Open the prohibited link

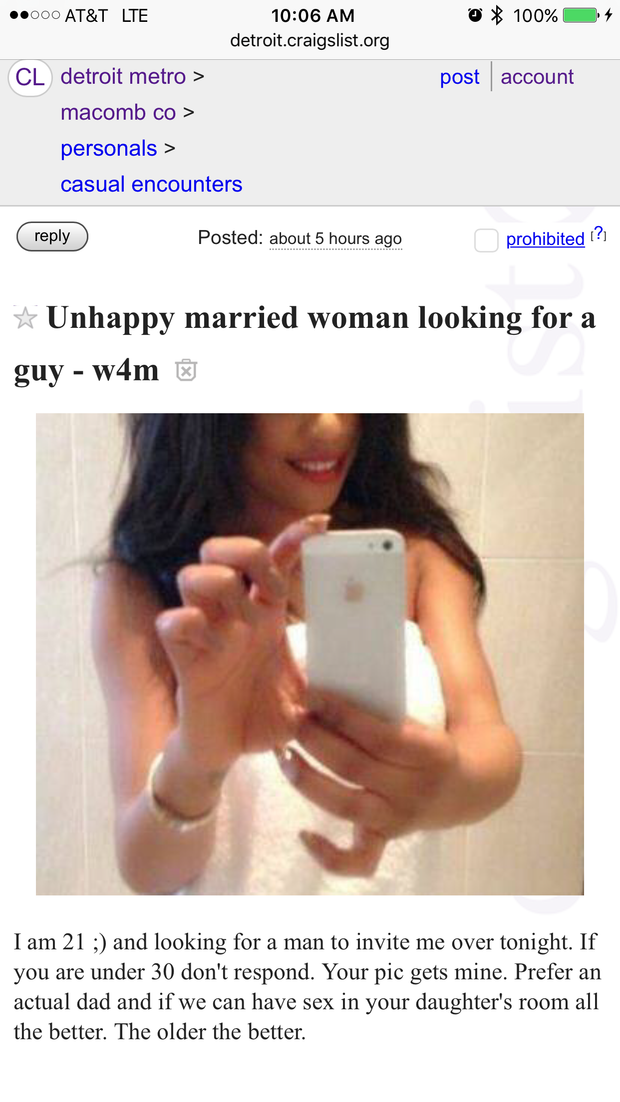click(x=545, y=239)
